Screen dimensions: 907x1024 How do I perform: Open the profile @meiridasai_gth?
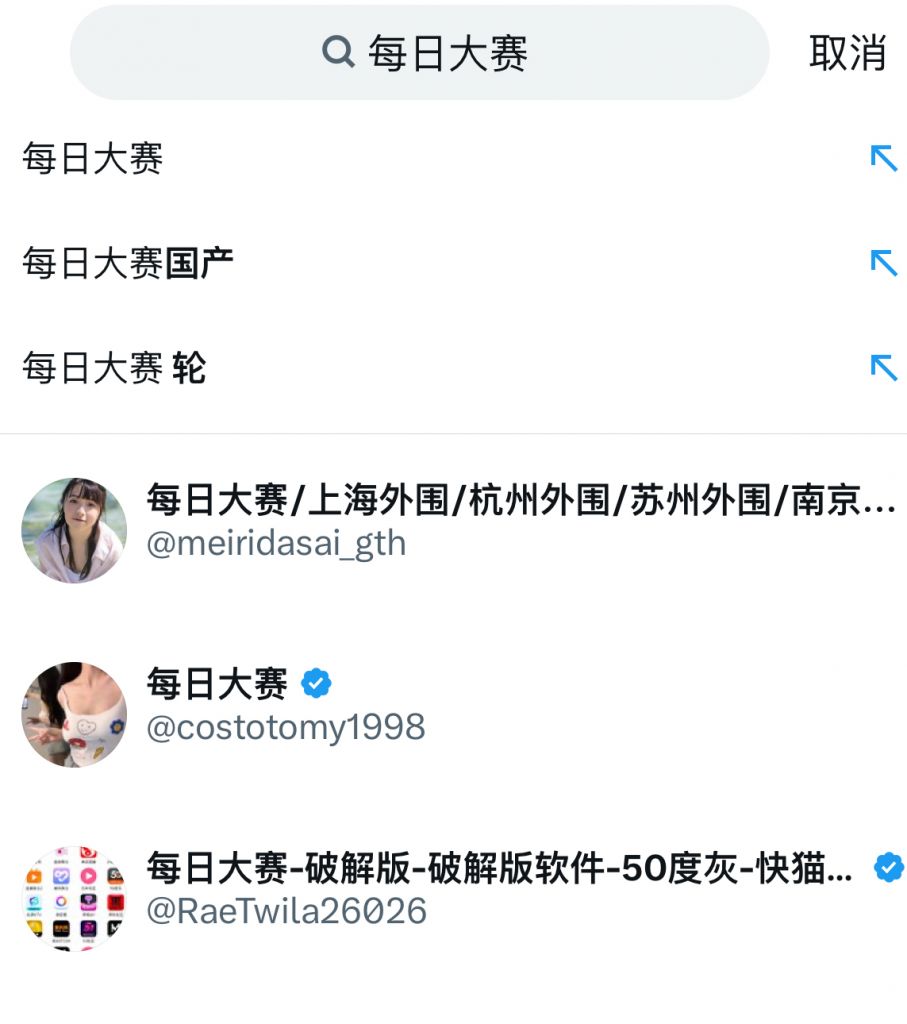click(450, 521)
